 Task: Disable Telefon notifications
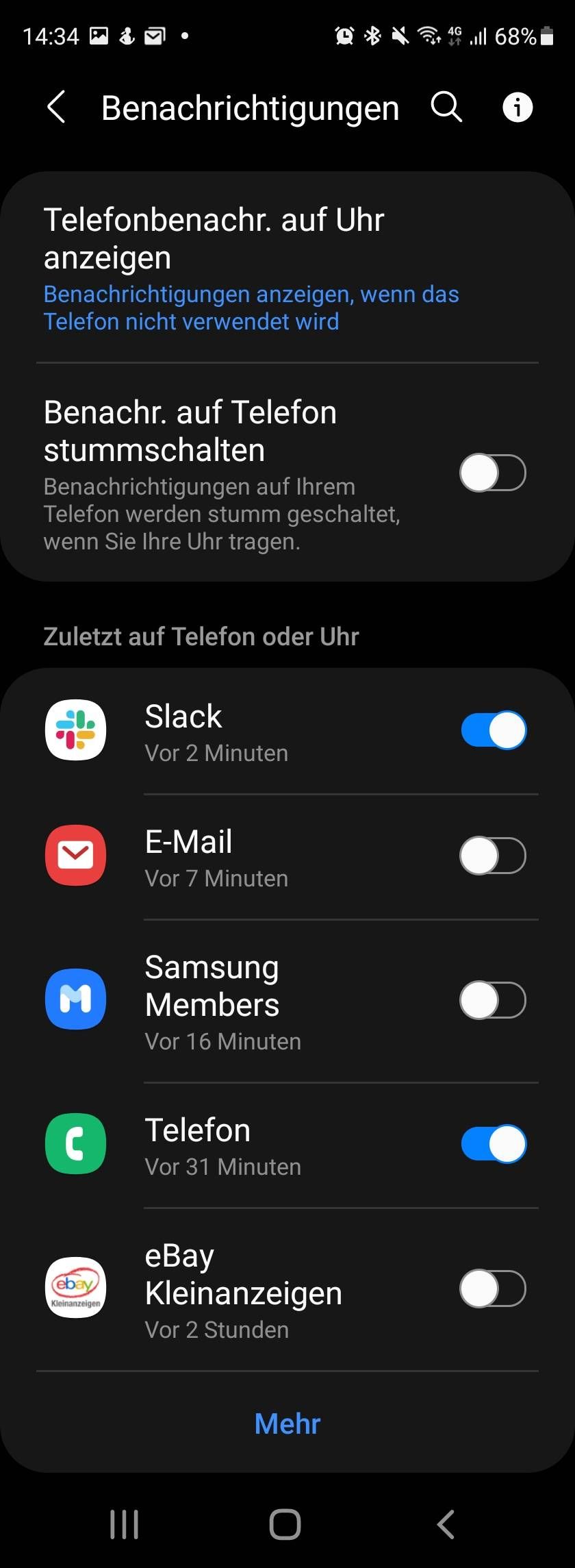coord(493,1145)
